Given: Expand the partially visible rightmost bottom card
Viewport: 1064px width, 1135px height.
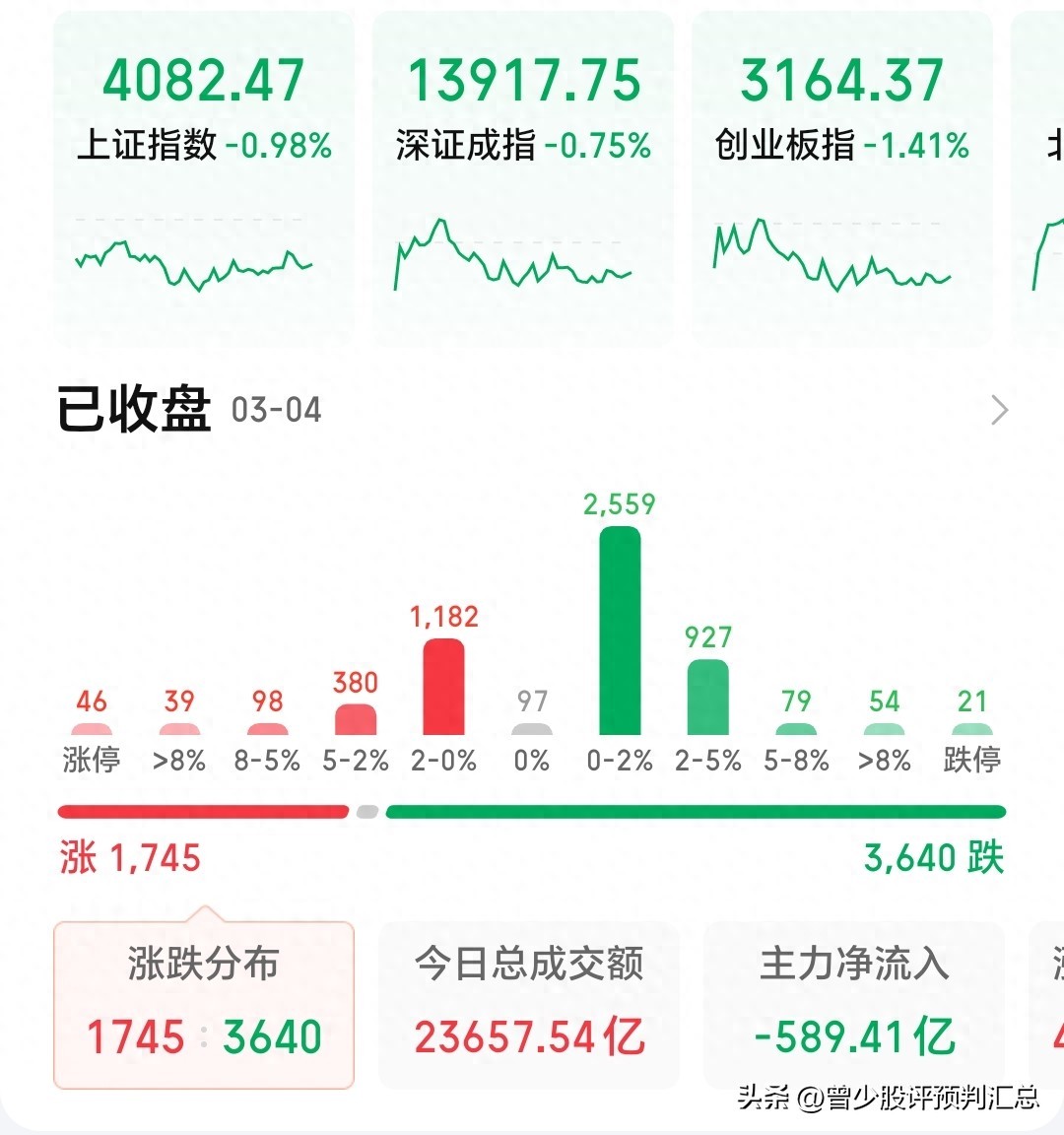Looking at the screenshot, I should (1049, 1000).
